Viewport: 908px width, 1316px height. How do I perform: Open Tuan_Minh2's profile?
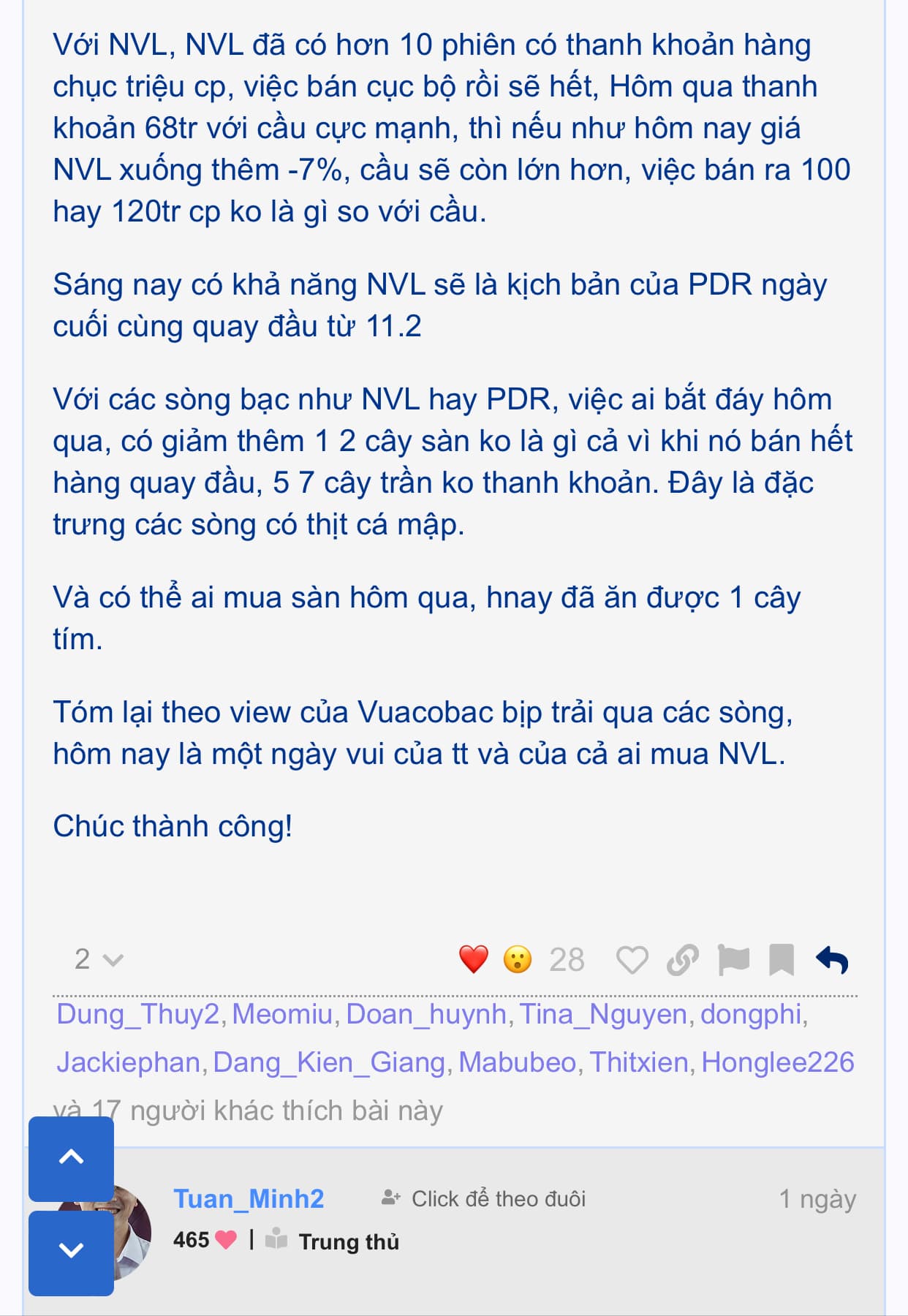tap(249, 1199)
